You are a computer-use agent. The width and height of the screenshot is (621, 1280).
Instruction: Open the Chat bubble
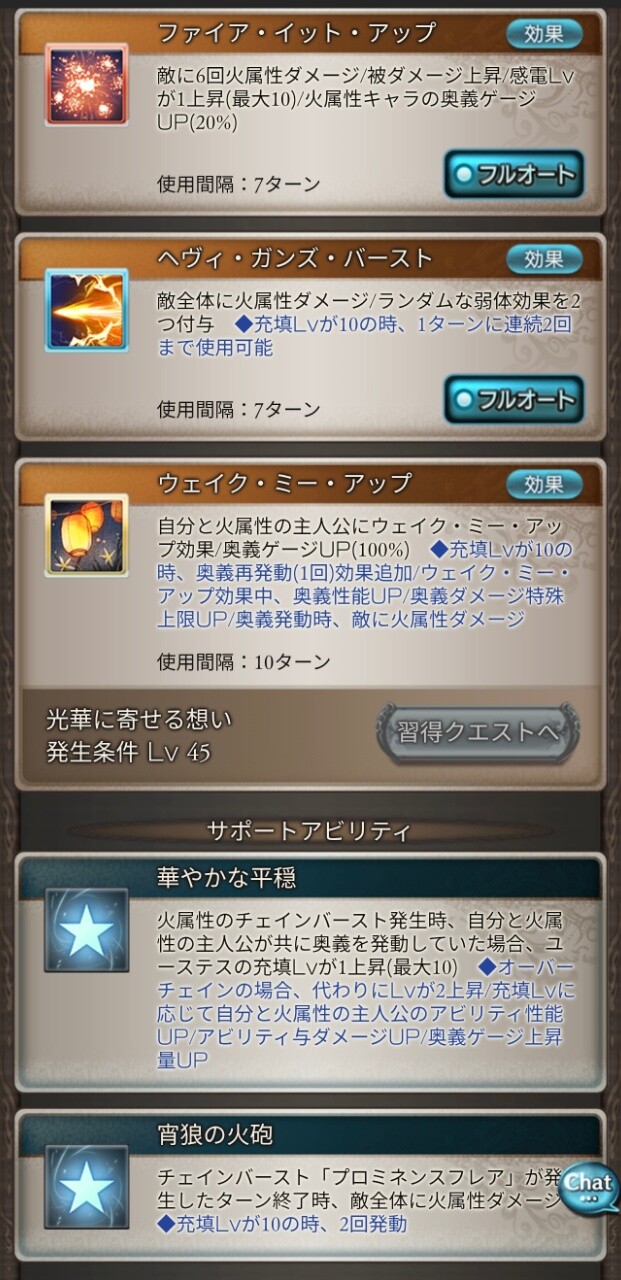[x=588, y=1187]
